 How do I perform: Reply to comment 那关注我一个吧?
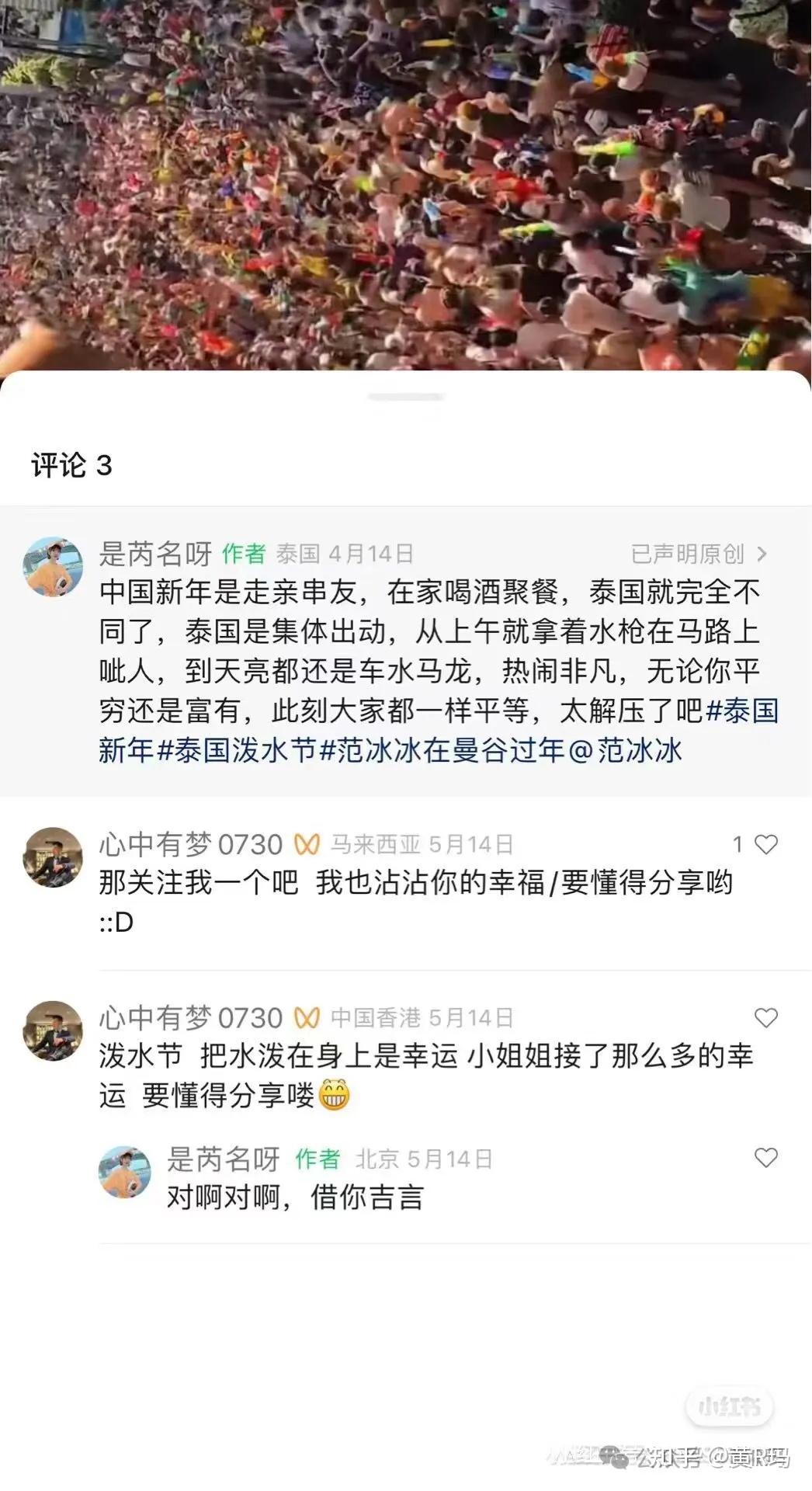point(415,883)
